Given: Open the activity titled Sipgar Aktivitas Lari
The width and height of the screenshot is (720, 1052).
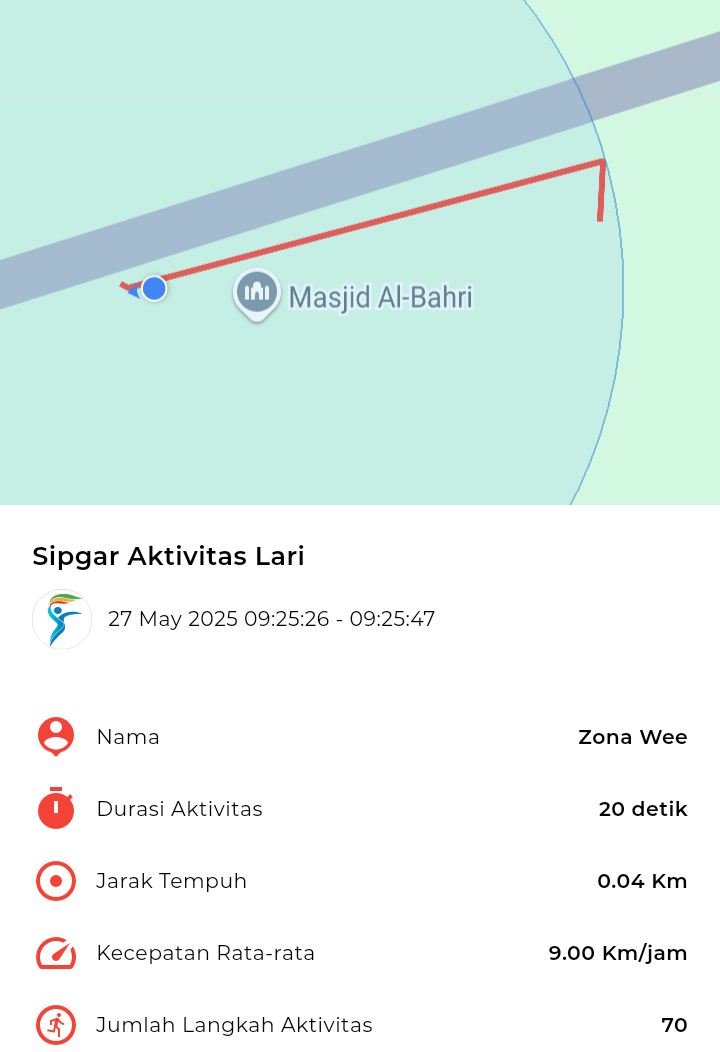Looking at the screenshot, I should (x=168, y=556).
